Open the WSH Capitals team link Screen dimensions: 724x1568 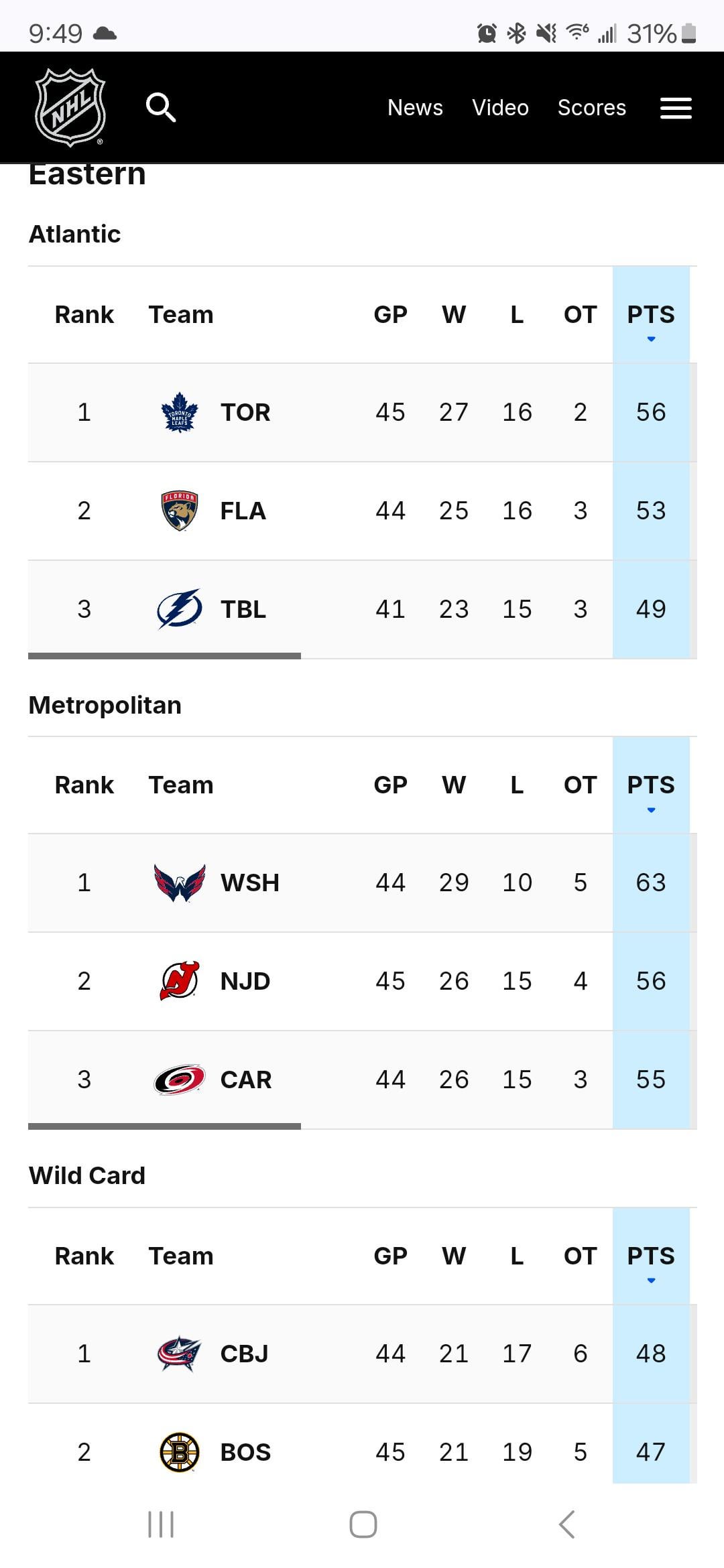click(249, 883)
